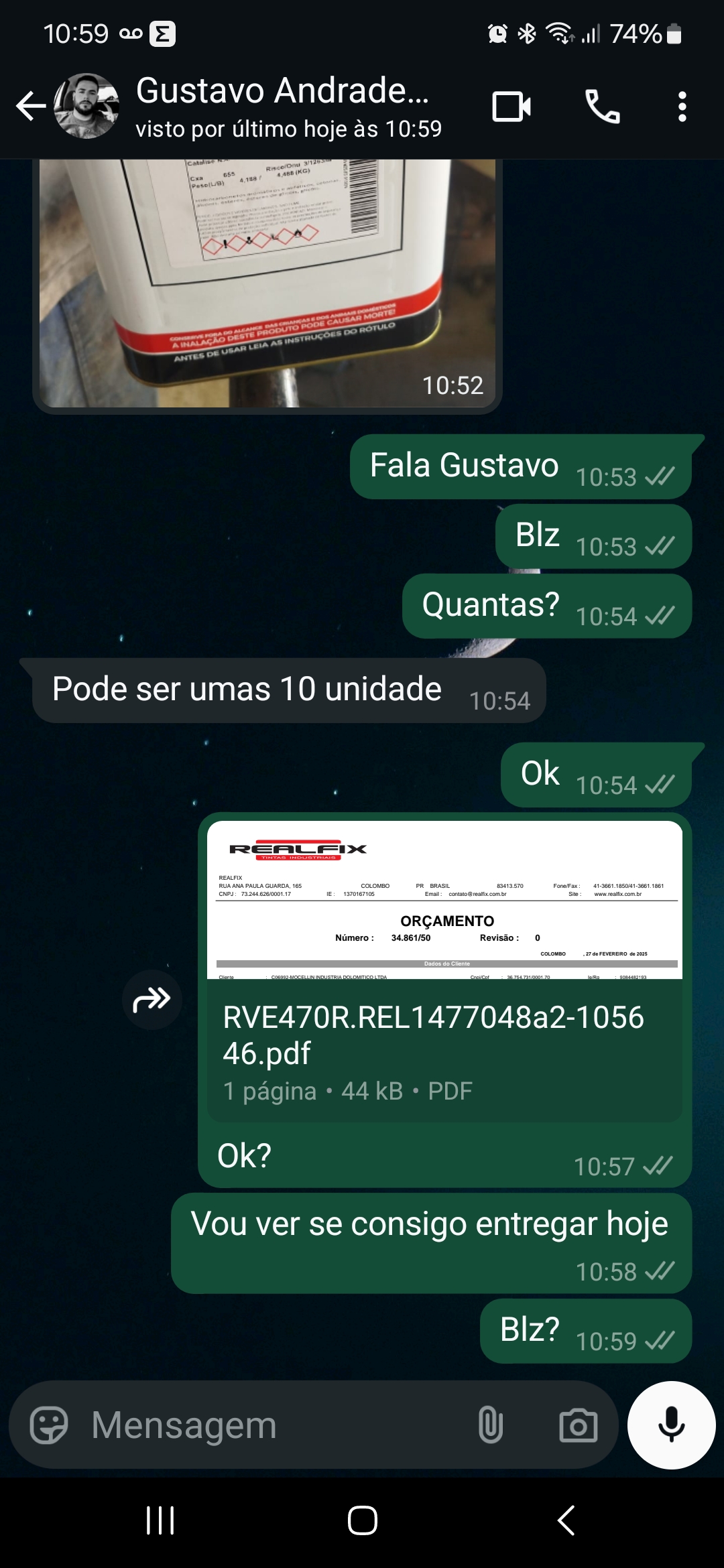
Task: Go to the Android home screen
Action: tap(362, 1520)
